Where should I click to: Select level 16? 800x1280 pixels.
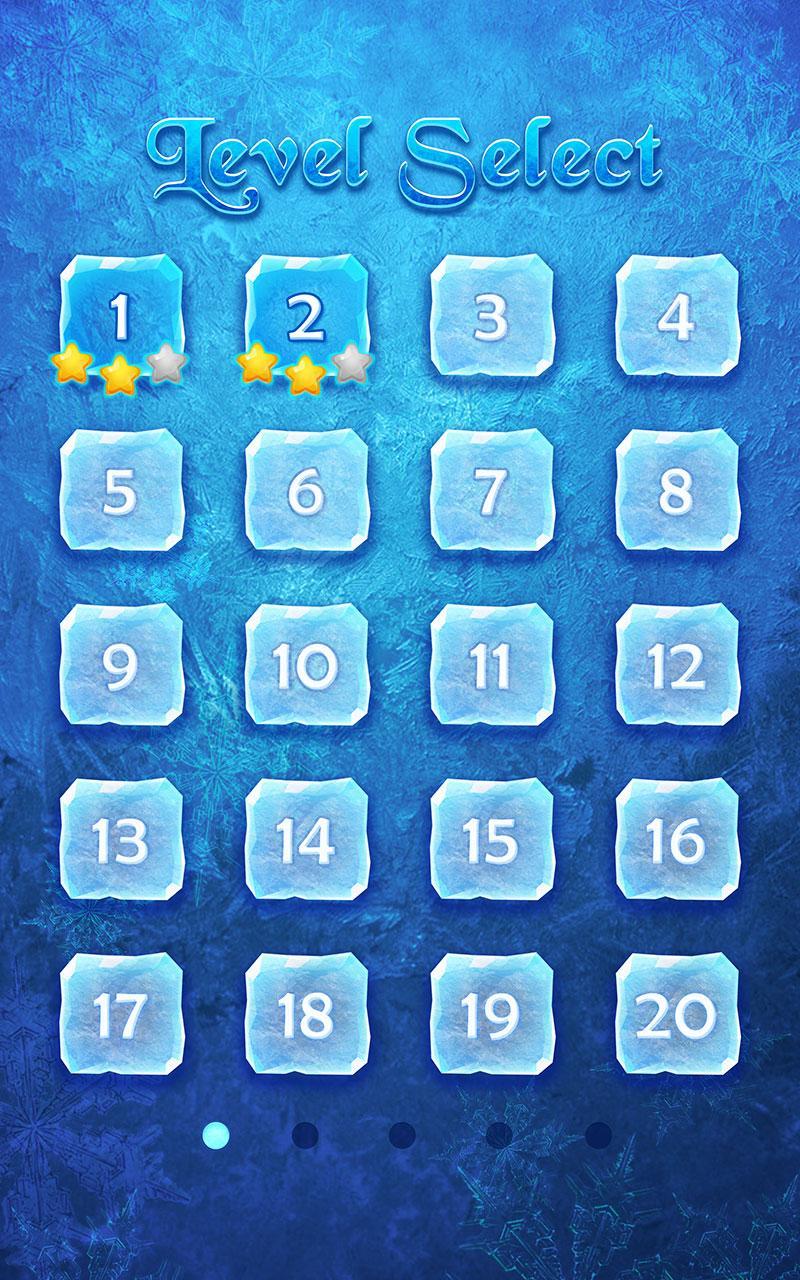point(677,840)
